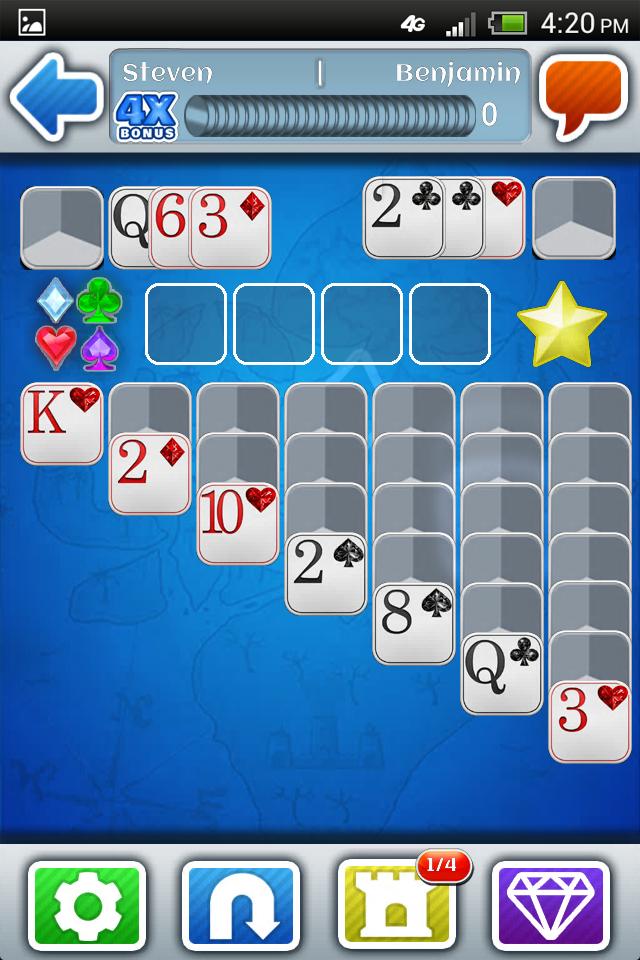640x960 pixels.
Task: Tap the blue undo arrow button
Action: click(241, 906)
